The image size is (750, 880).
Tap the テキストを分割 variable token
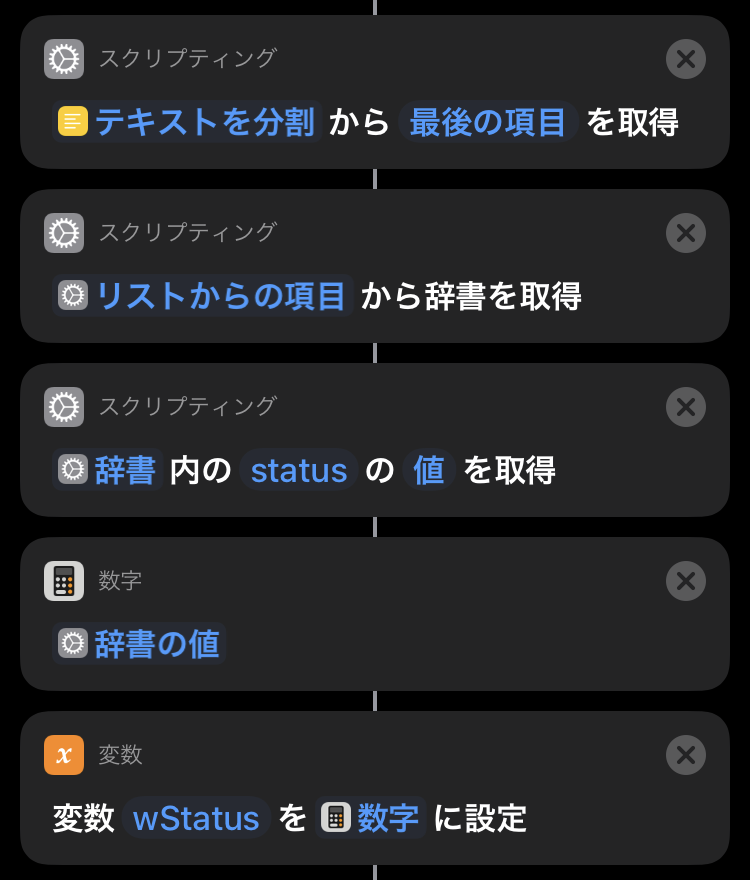(189, 122)
